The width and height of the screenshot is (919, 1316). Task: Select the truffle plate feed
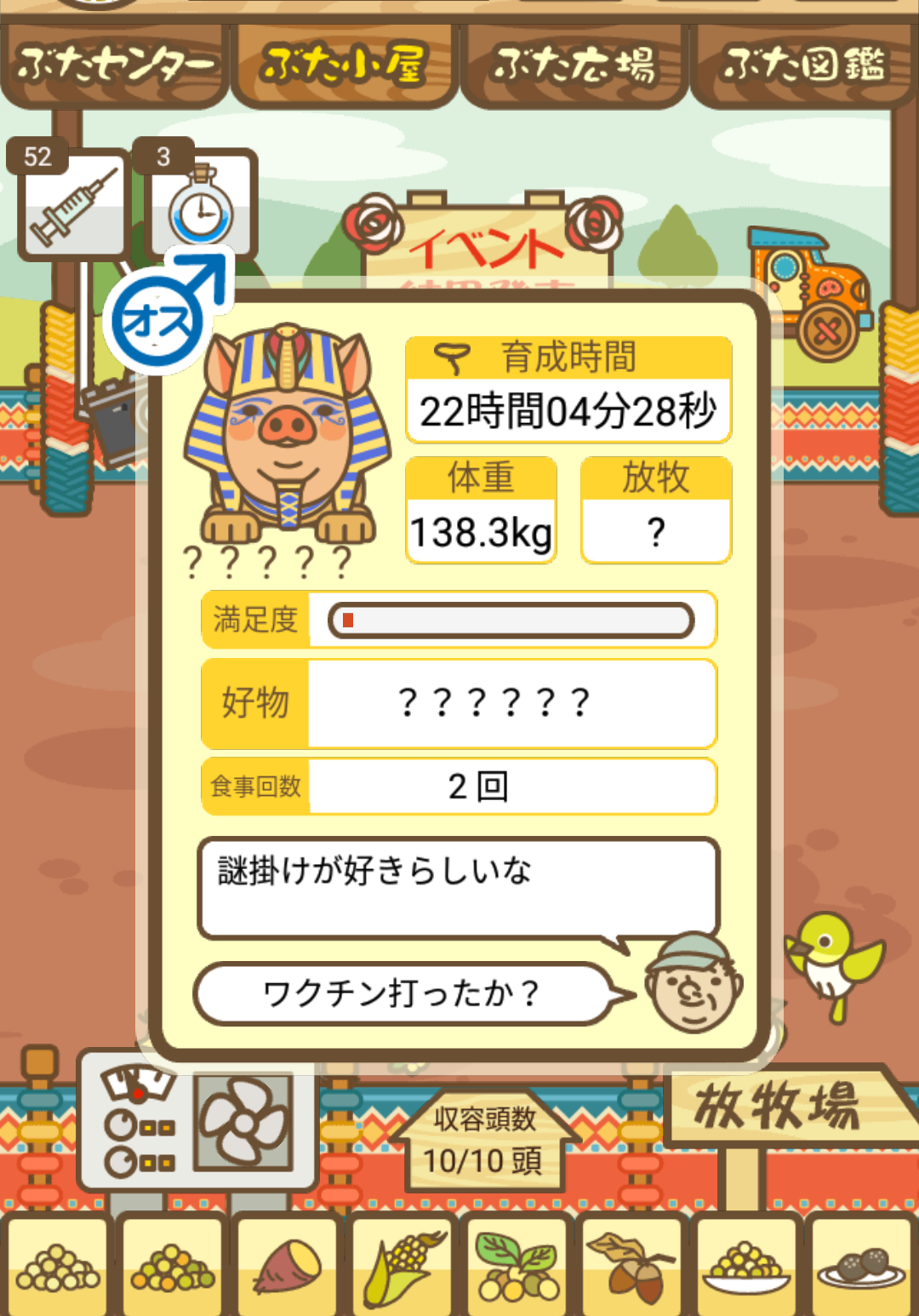click(x=861, y=1266)
